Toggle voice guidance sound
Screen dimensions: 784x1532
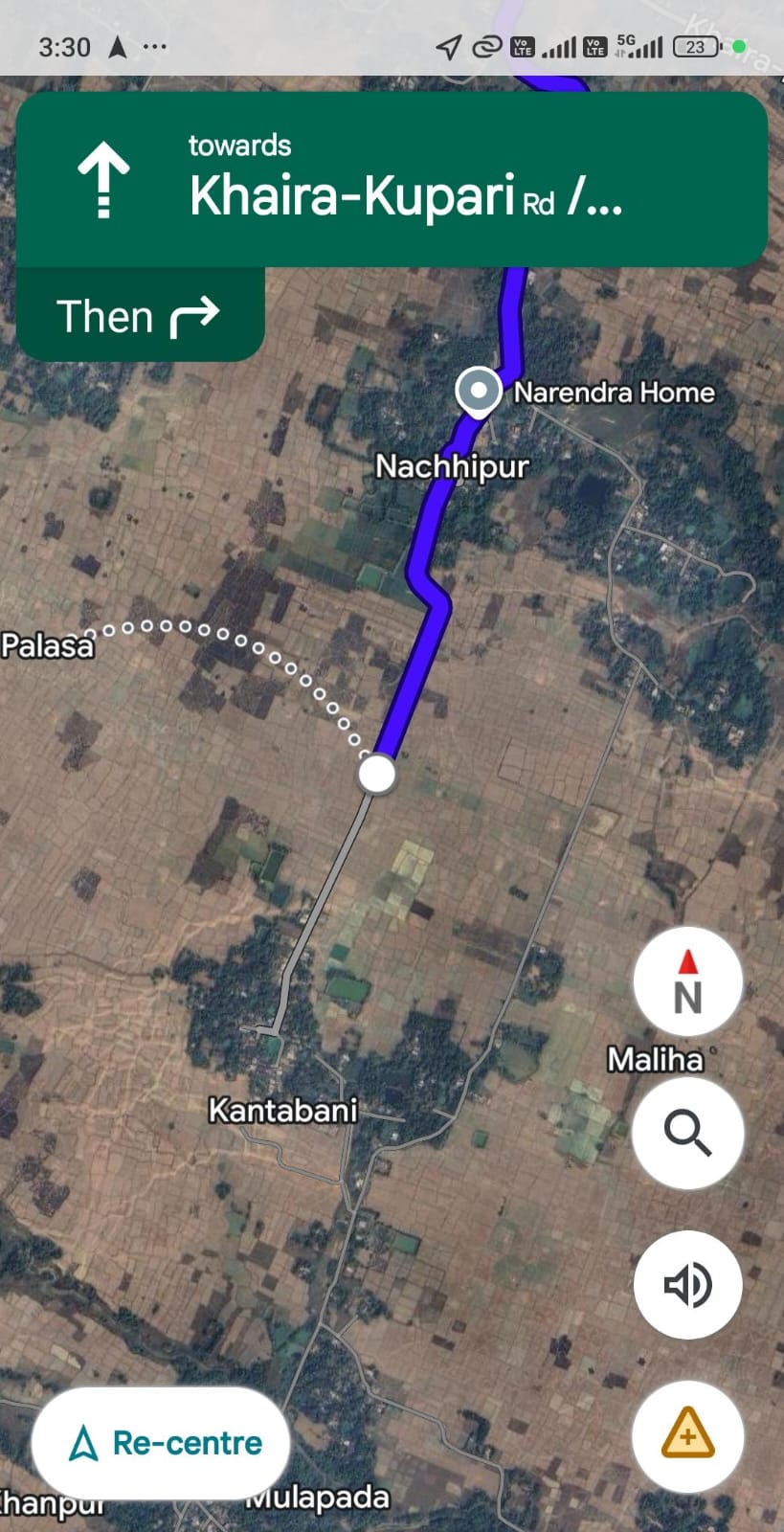click(x=687, y=1284)
